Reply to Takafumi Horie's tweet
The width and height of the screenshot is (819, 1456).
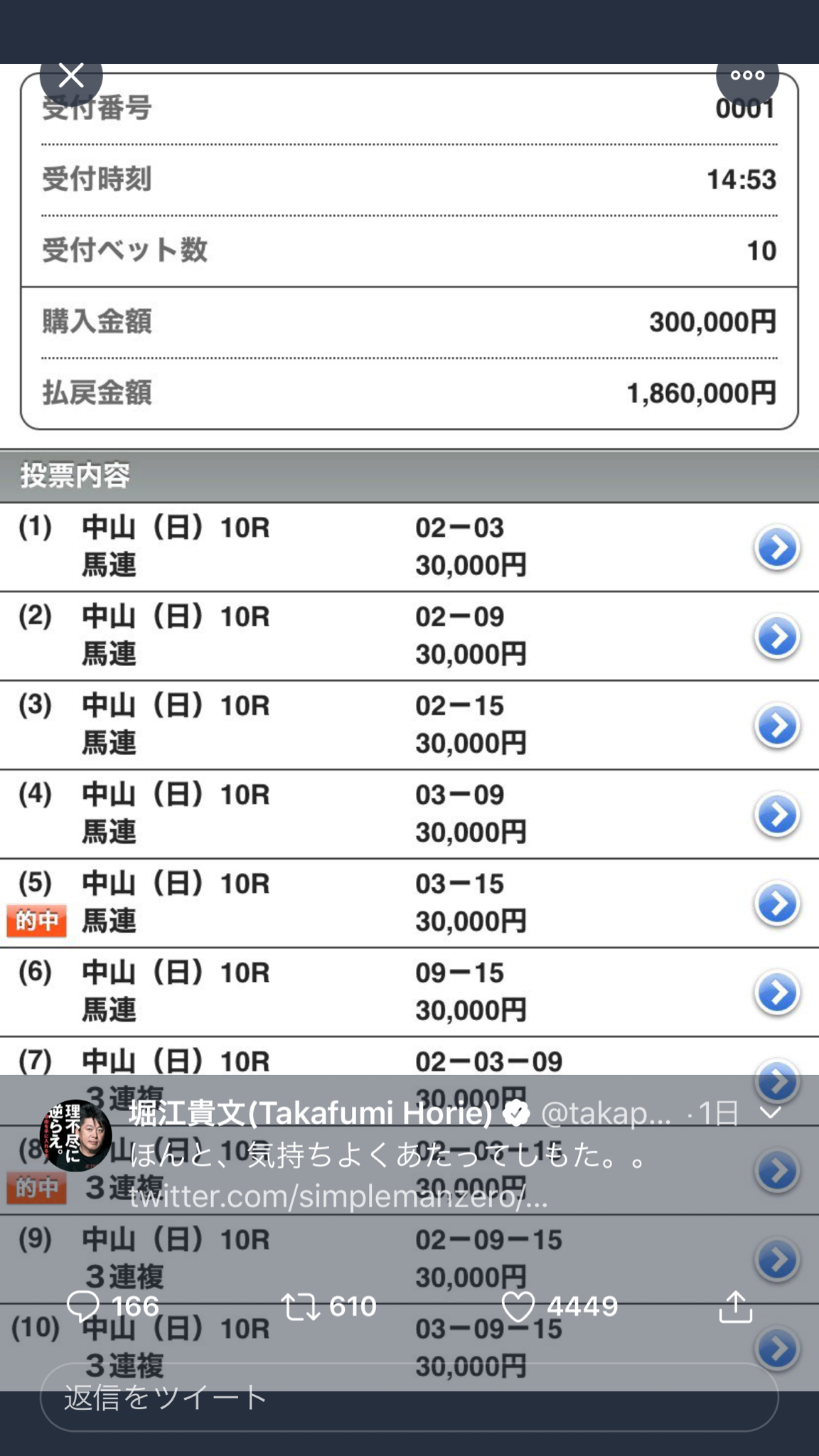[112, 1307]
